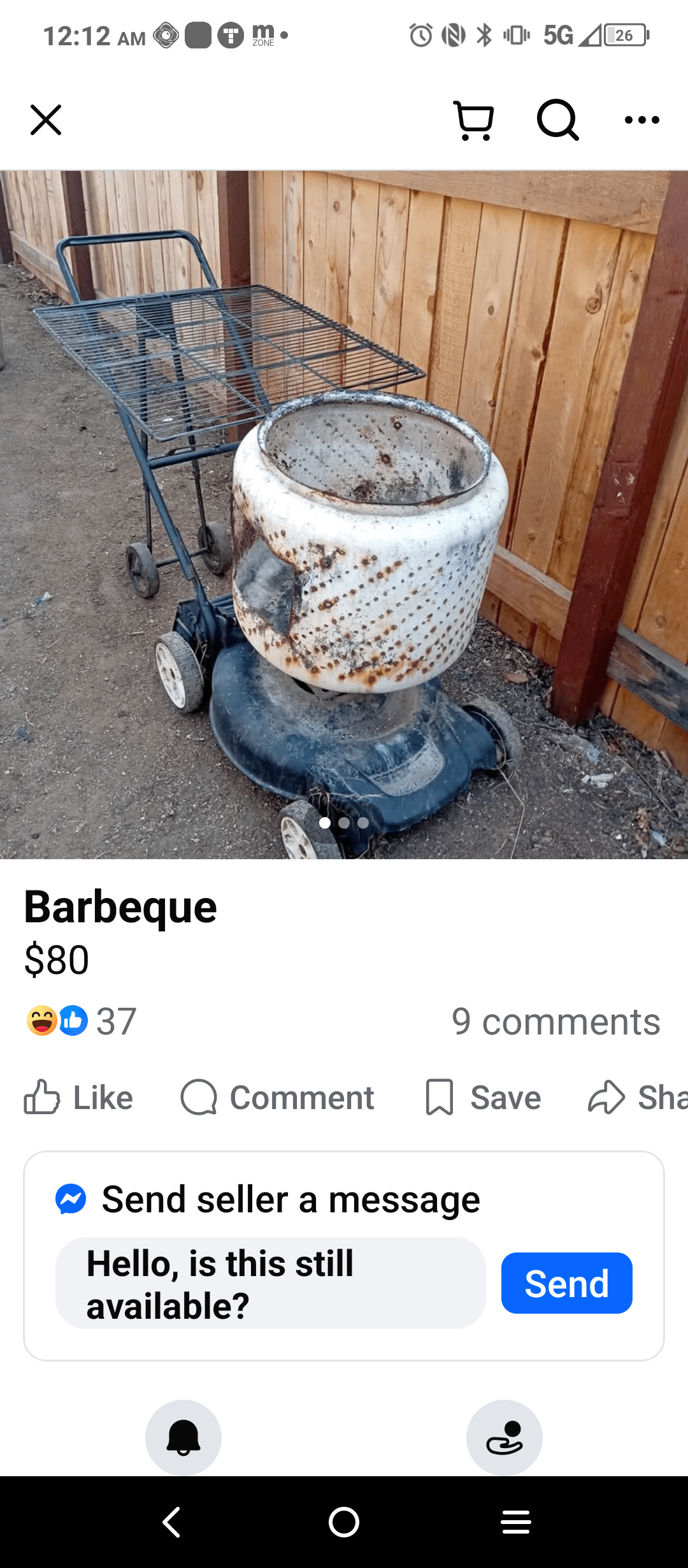The height and width of the screenshot is (1568, 688).
Task: Edit the 'Hello, is this still available?' message
Action: (270, 1284)
